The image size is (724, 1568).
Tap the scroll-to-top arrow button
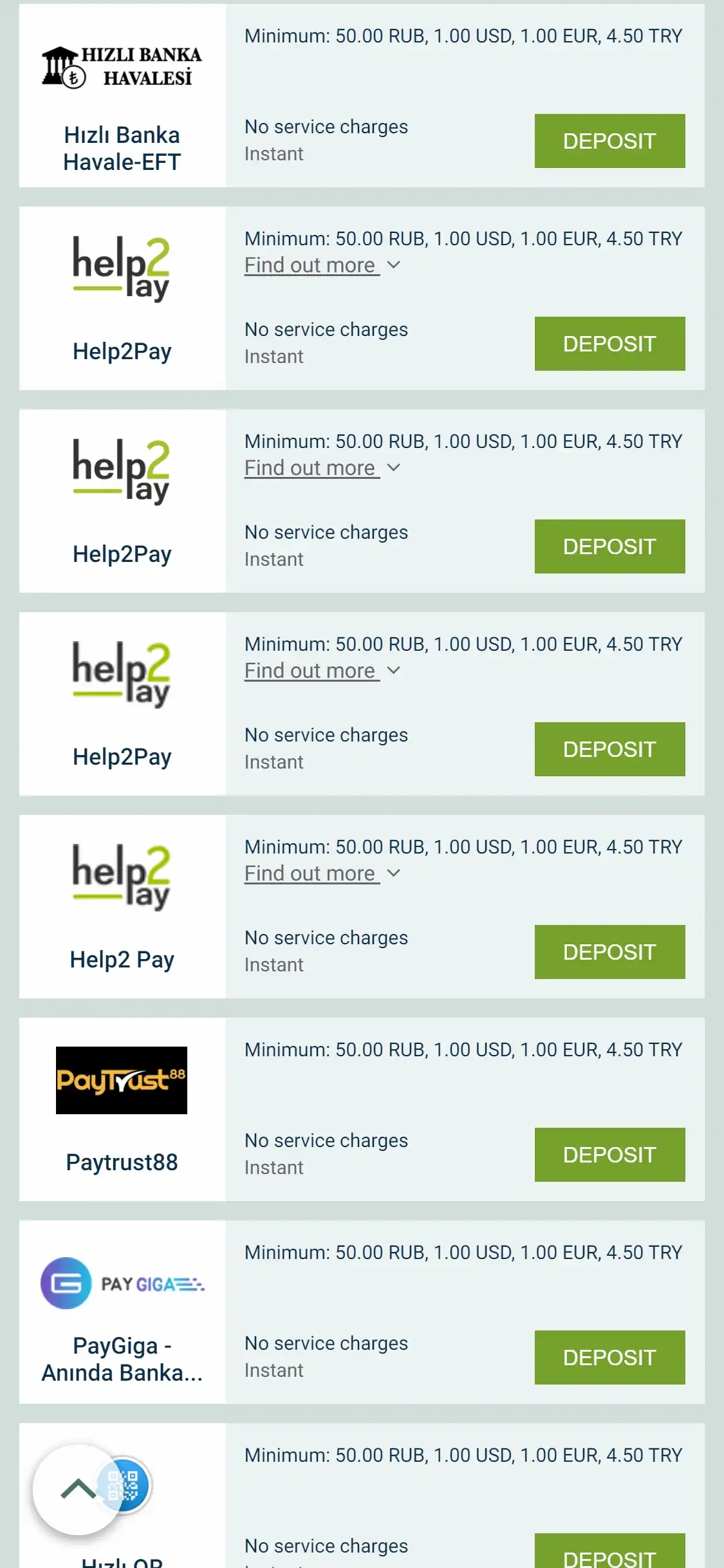pos(78,1489)
